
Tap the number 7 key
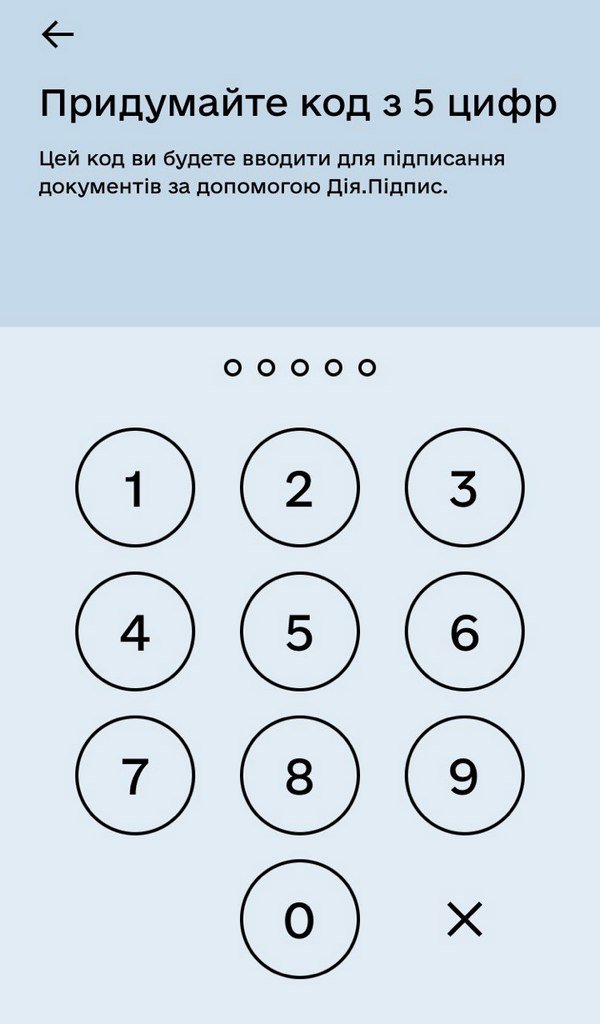point(135,776)
